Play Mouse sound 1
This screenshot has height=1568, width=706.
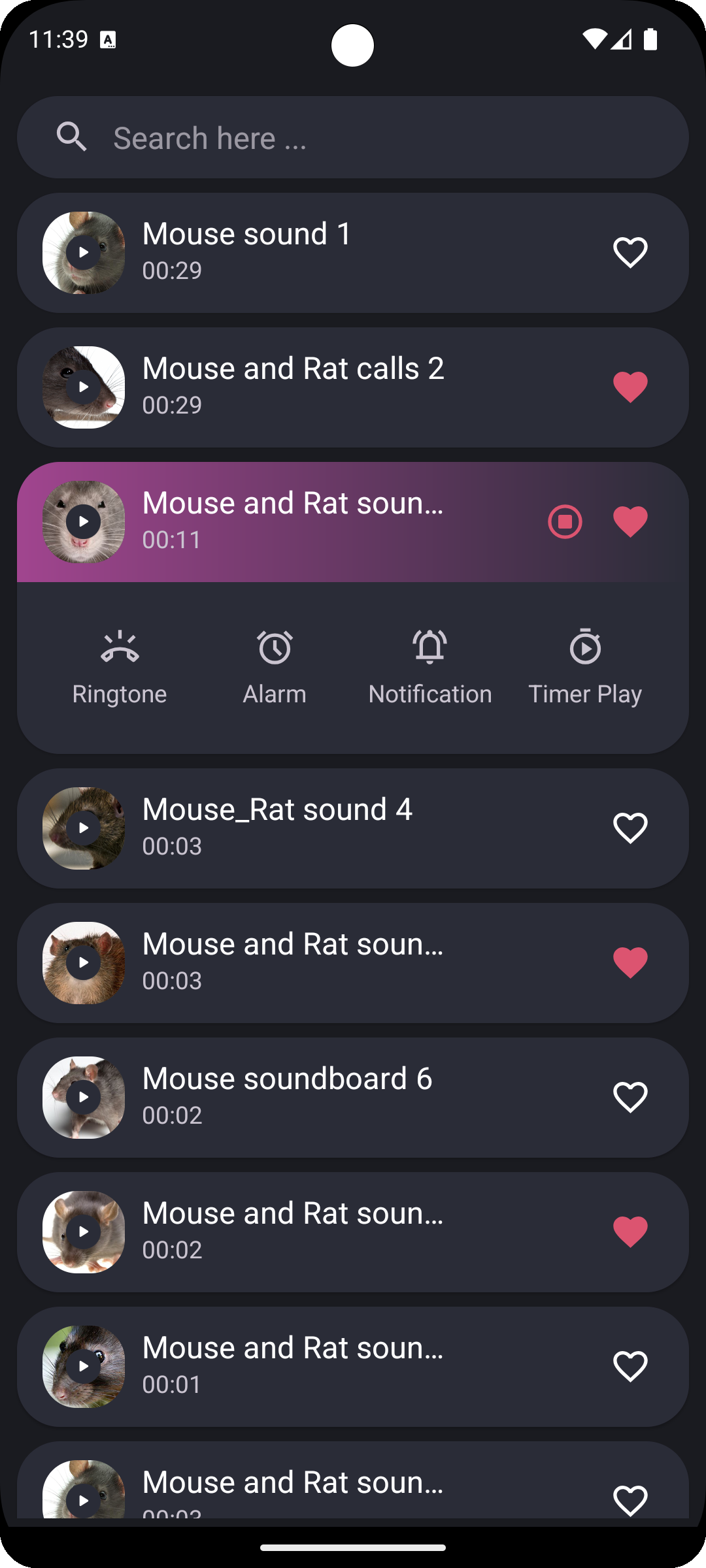[84, 253]
